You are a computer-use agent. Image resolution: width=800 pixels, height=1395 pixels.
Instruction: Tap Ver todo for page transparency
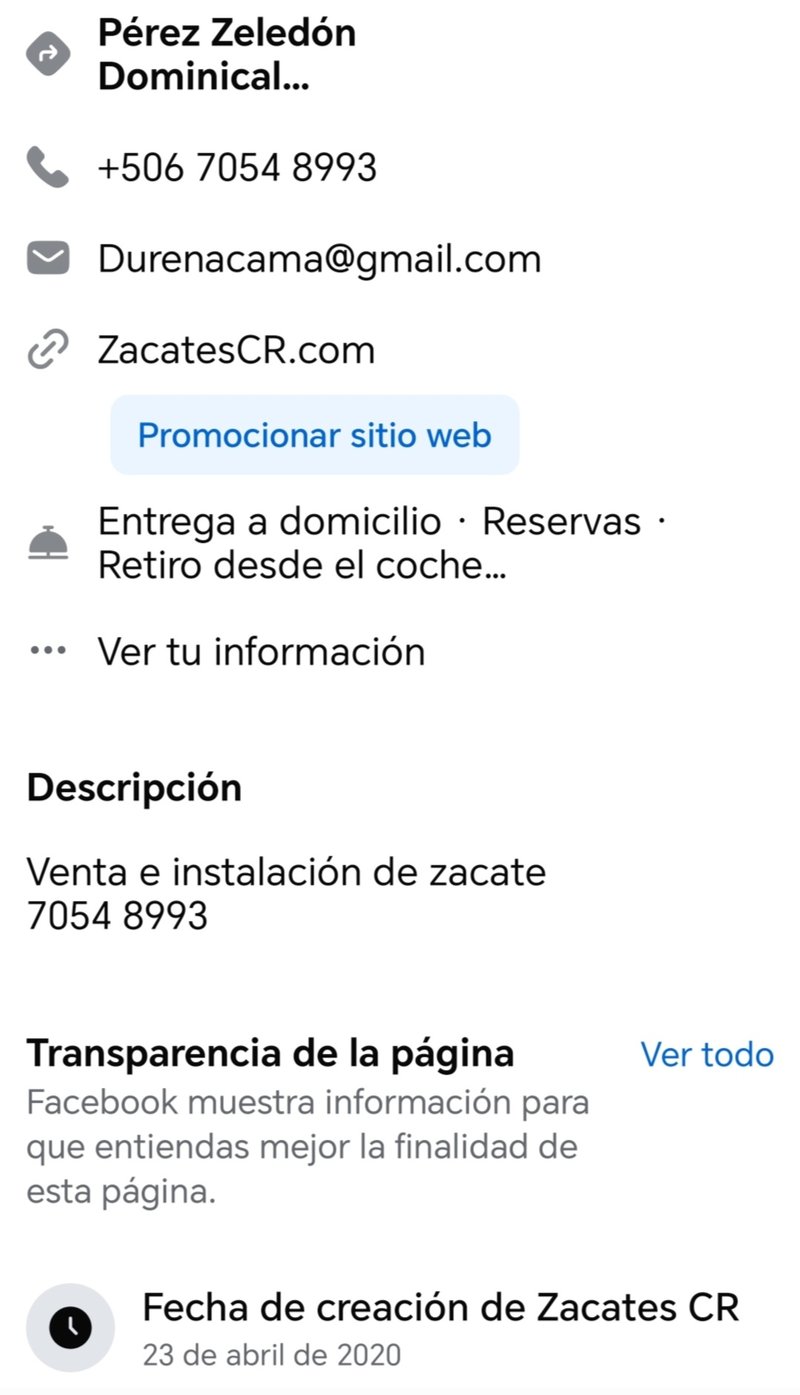pos(706,1054)
